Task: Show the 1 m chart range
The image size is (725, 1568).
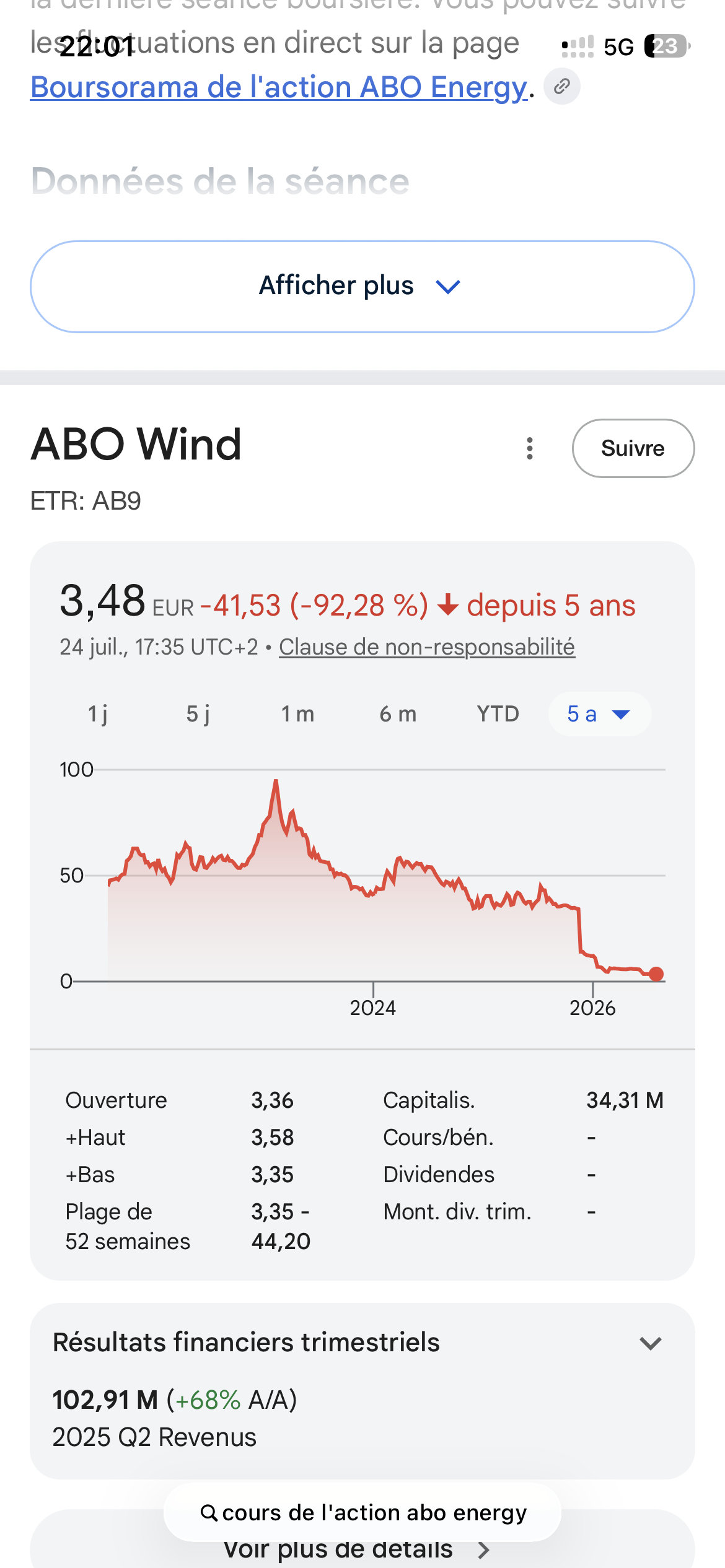Action: coord(298,714)
